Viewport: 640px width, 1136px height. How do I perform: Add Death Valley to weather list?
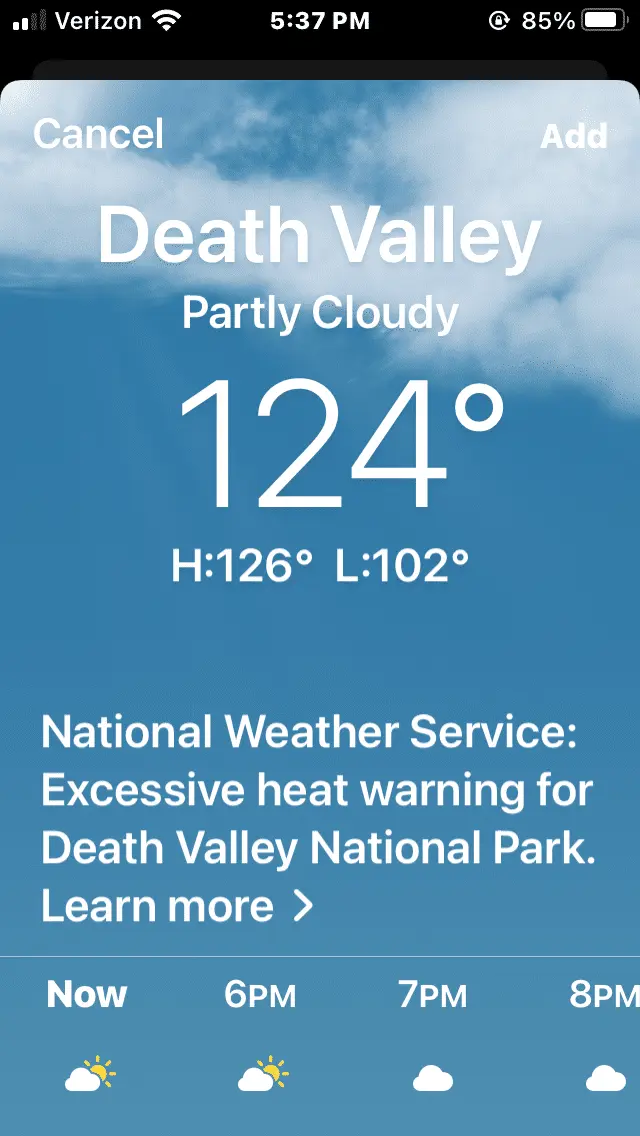click(573, 136)
